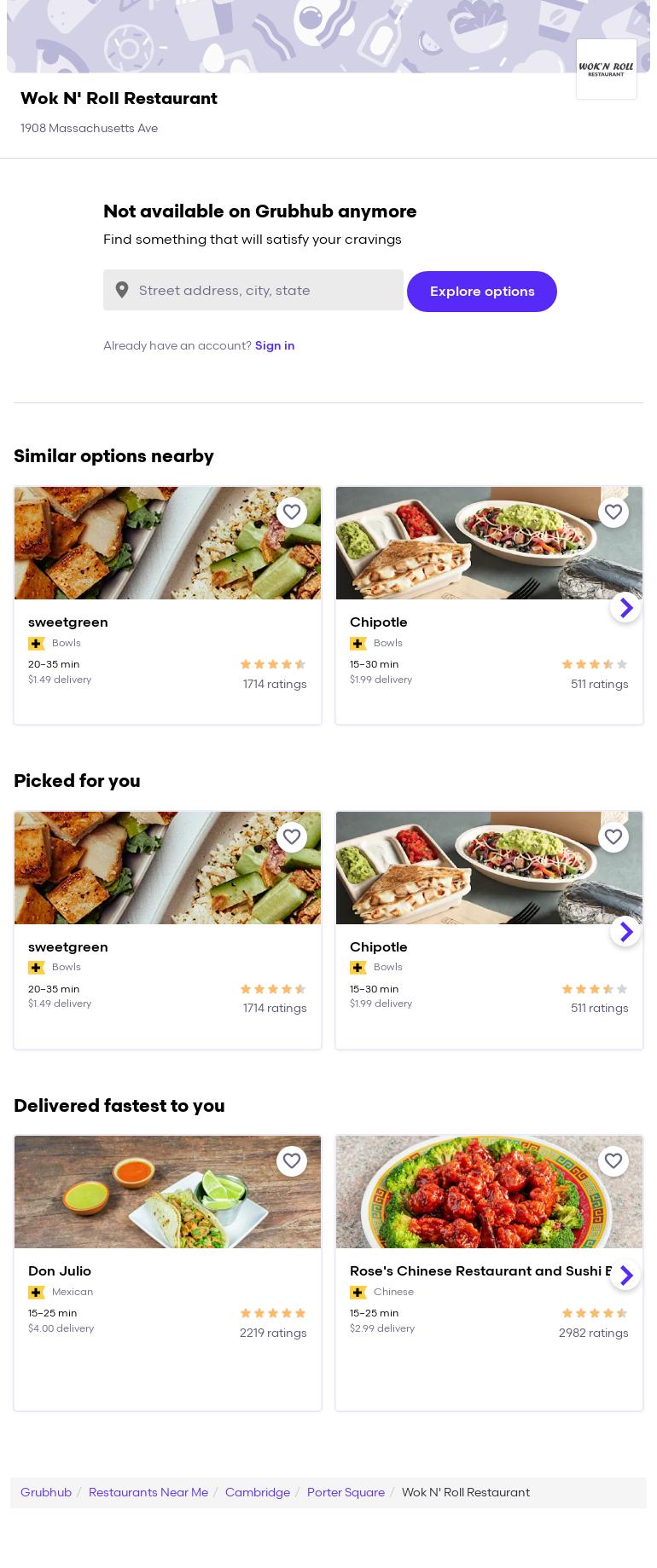Open the Sign in link
The image size is (657, 1568).
[x=275, y=345]
